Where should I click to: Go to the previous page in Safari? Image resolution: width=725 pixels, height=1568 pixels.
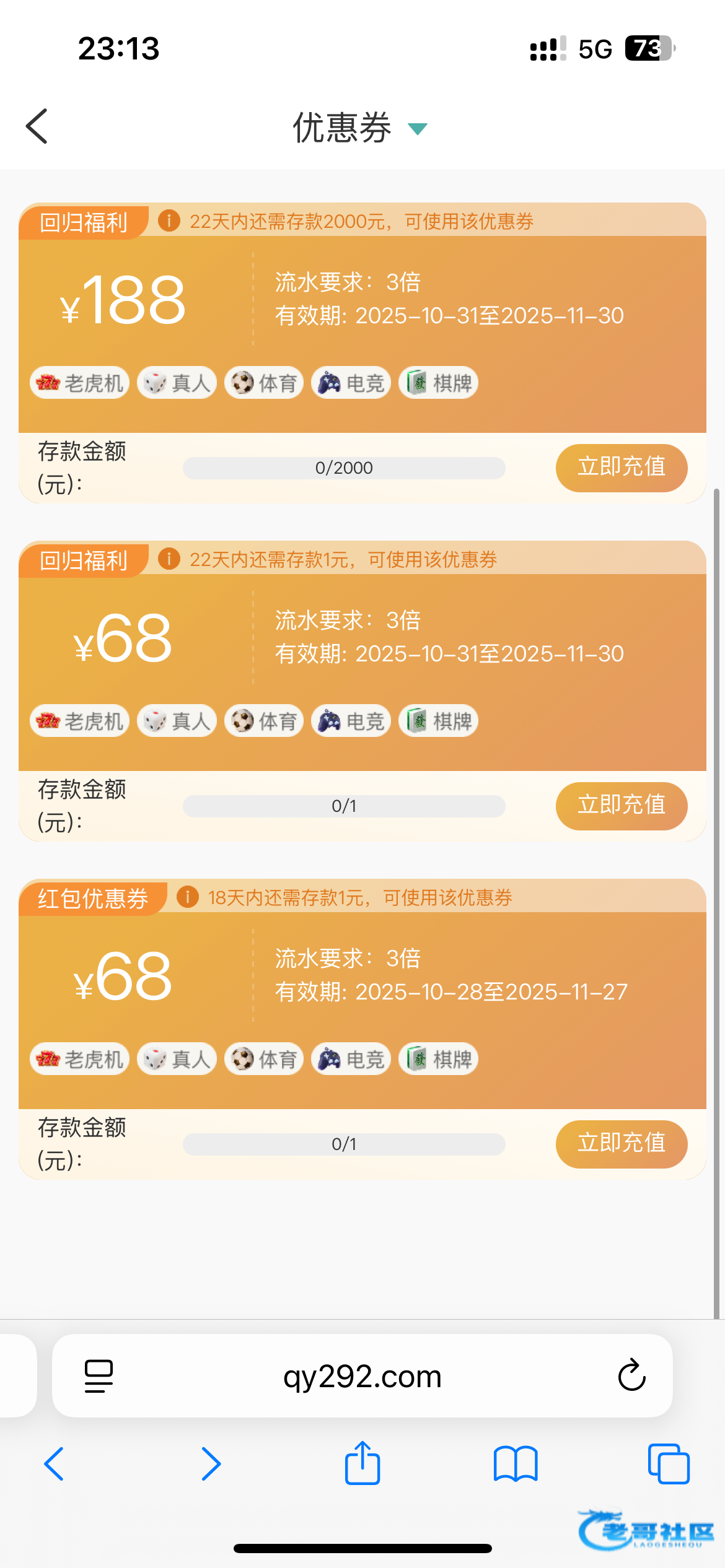point(54,1464)
